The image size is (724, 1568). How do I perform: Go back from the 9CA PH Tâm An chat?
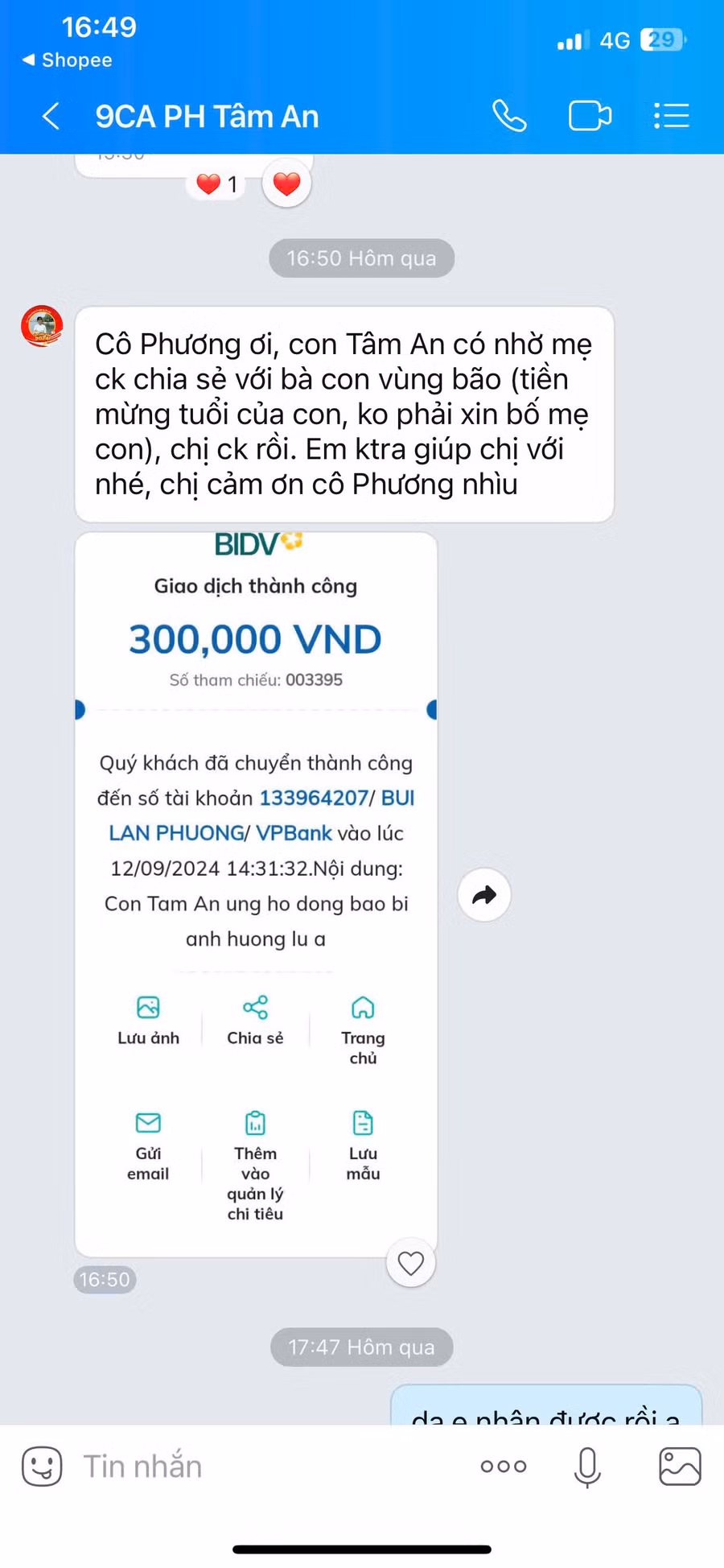[51, 117]
